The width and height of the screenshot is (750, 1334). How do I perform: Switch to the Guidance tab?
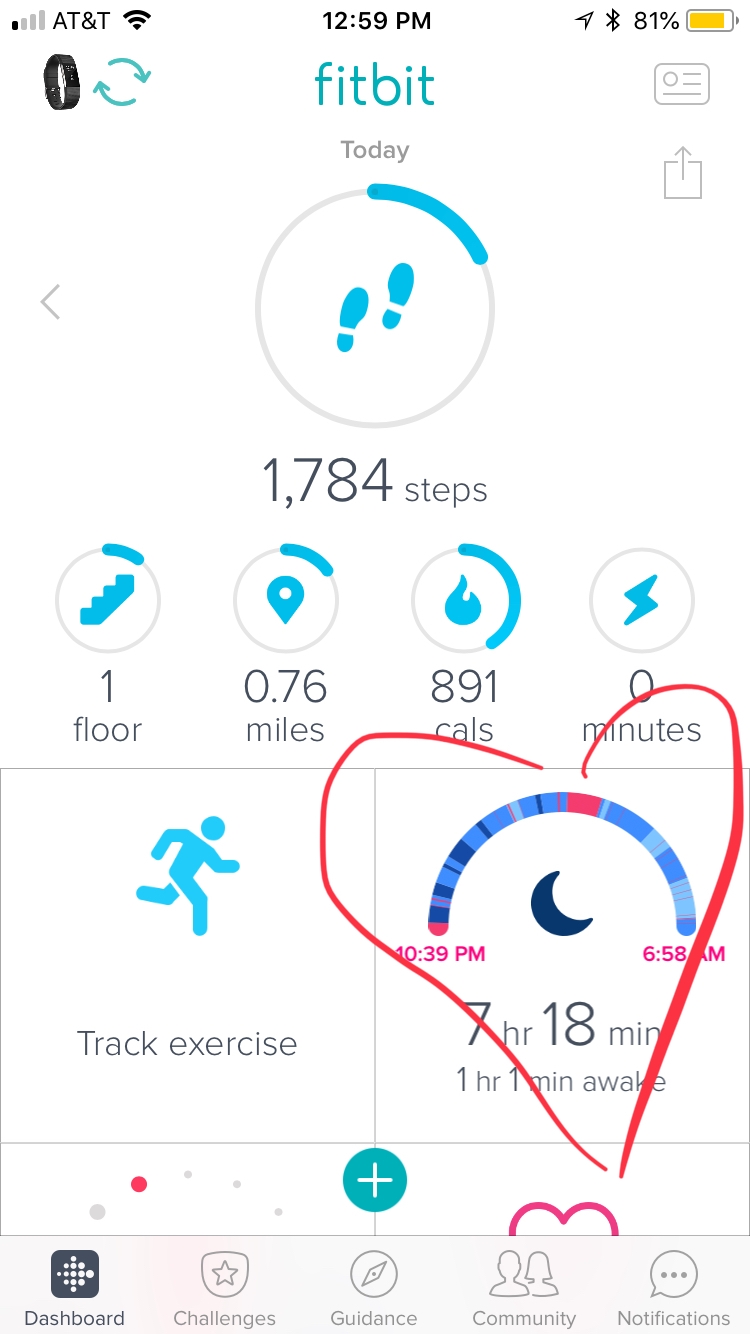pos(374,1290)
